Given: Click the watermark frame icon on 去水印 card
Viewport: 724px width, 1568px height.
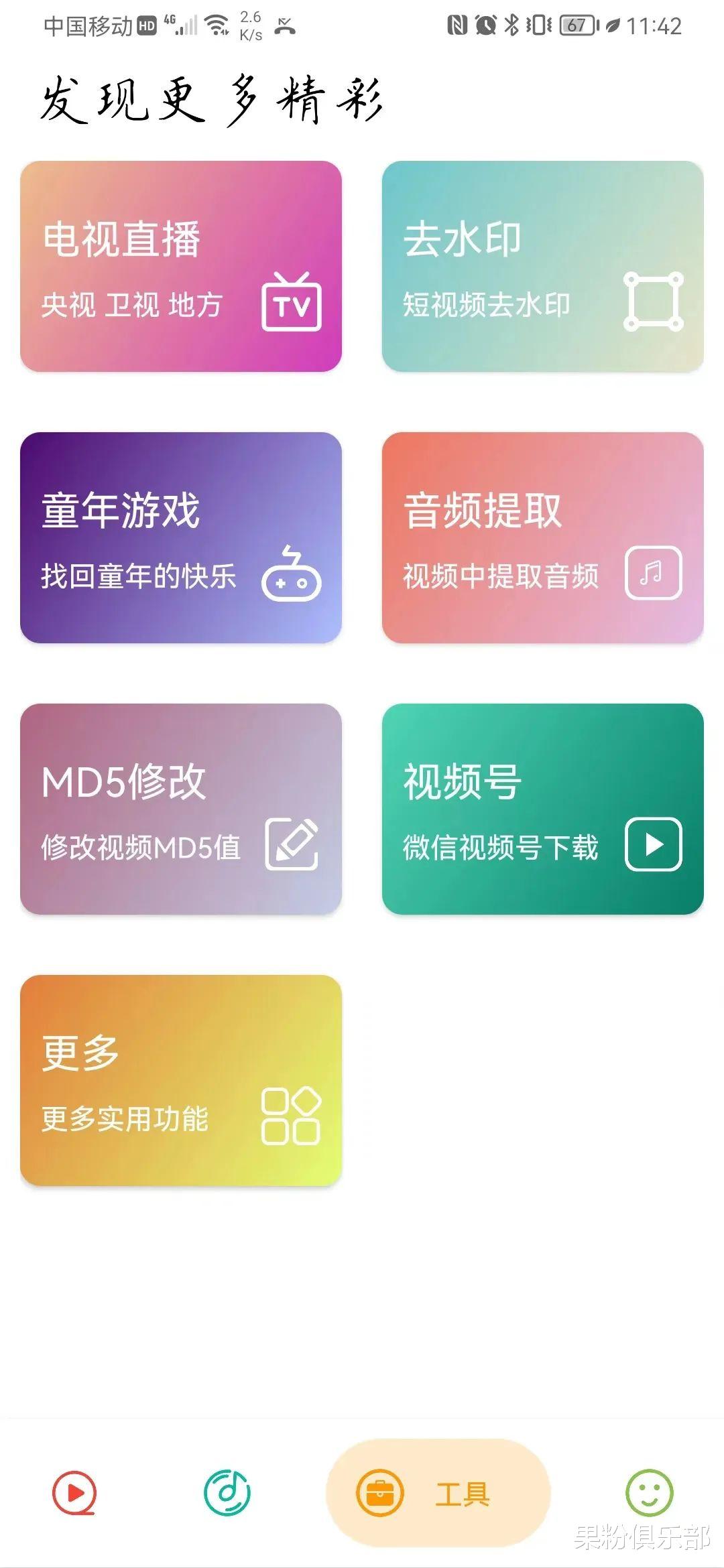Looking at the screenshot, I should click(653, 303).
